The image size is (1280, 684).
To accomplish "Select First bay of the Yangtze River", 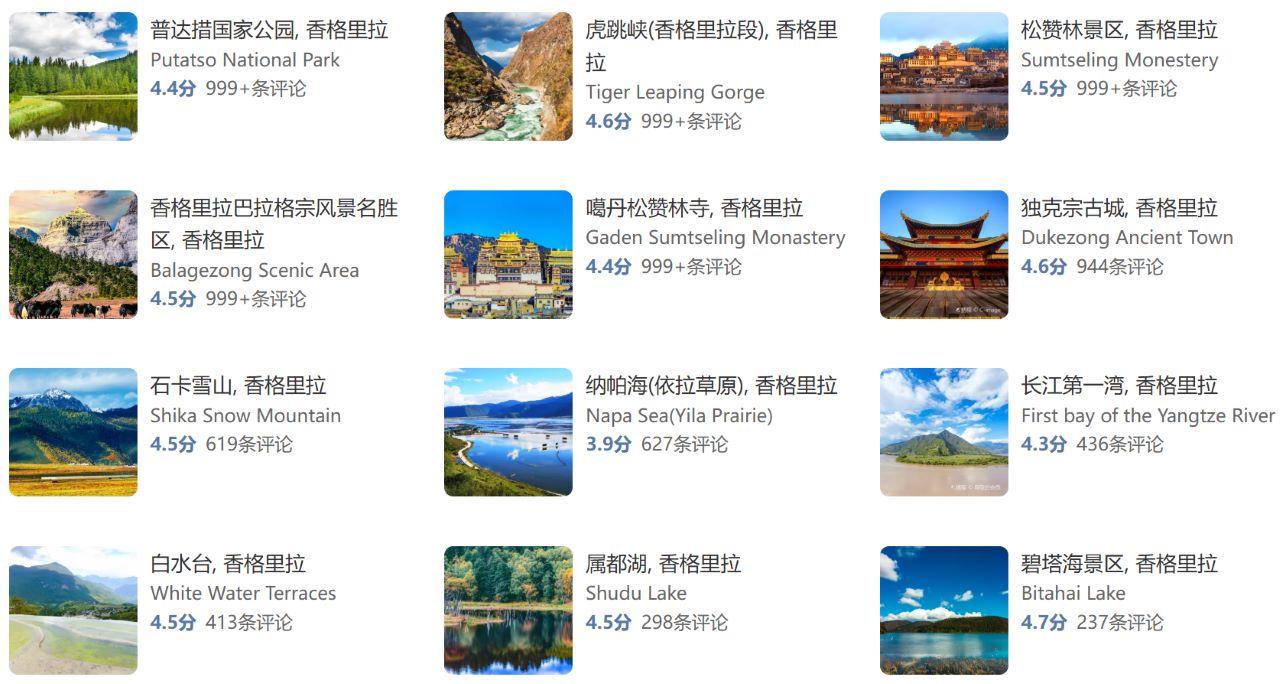I will (1118, 387).
